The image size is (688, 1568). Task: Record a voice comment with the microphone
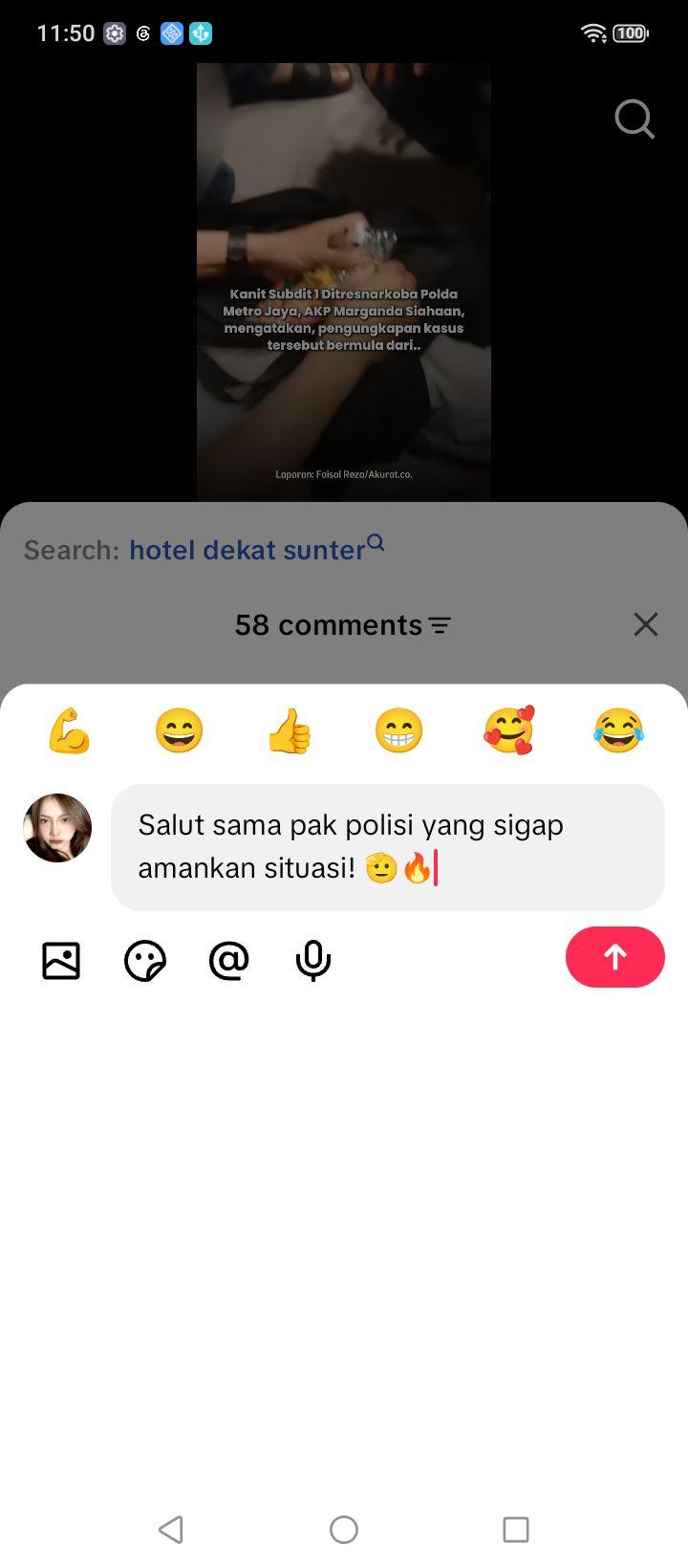pyautogui.click(x=313, y=960)
